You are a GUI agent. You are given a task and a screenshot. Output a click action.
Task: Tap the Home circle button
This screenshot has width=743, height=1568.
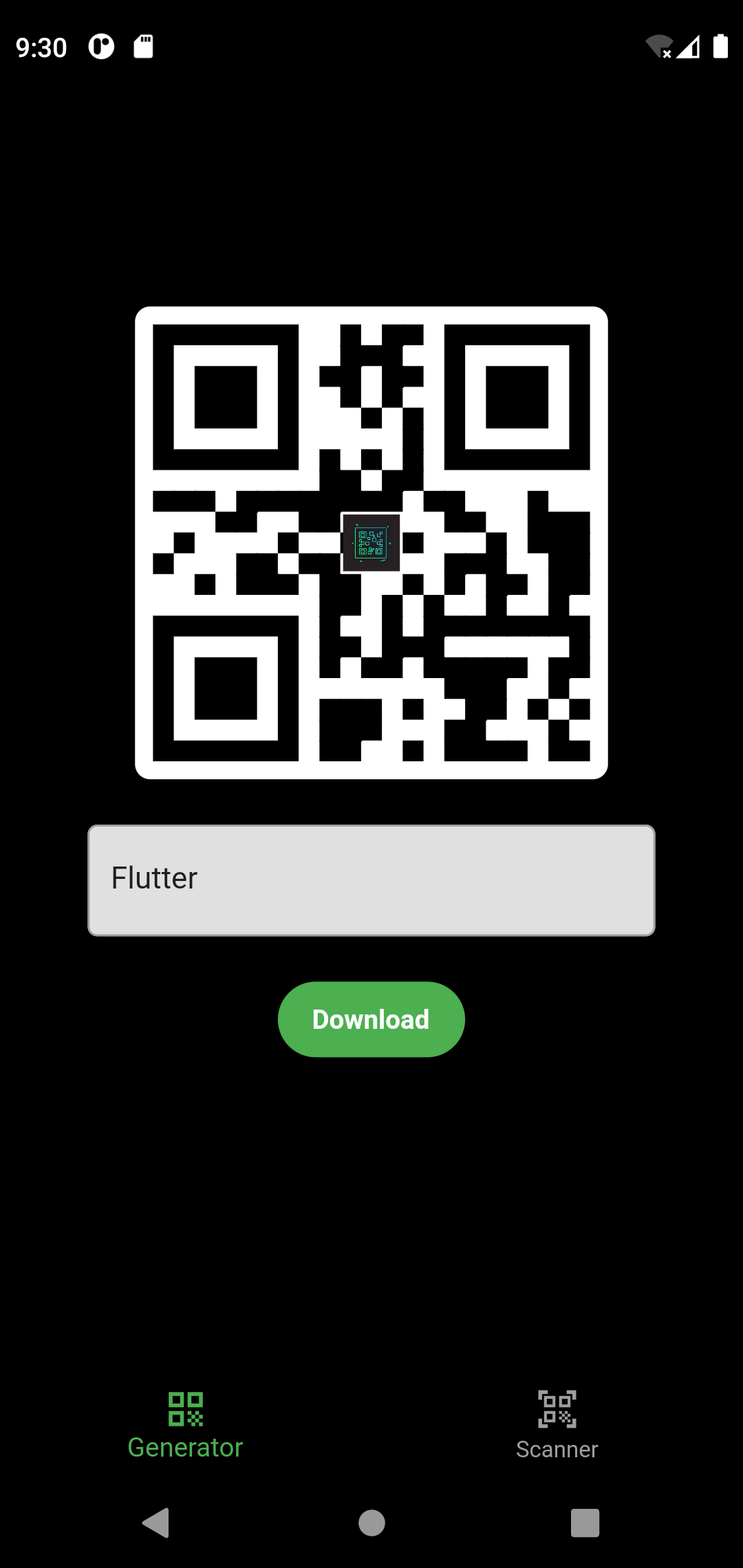[371, 1521]
